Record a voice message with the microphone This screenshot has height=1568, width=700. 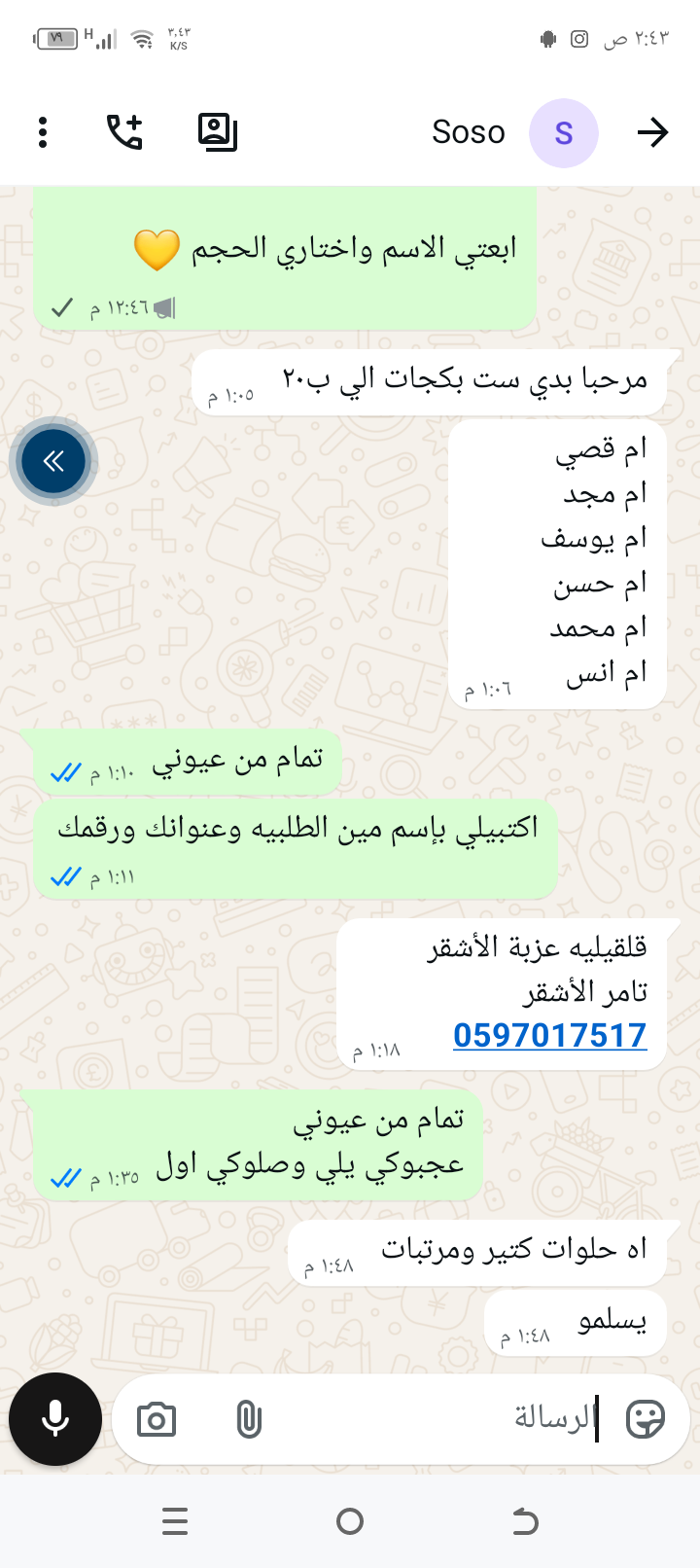[x=55, y=1419]
